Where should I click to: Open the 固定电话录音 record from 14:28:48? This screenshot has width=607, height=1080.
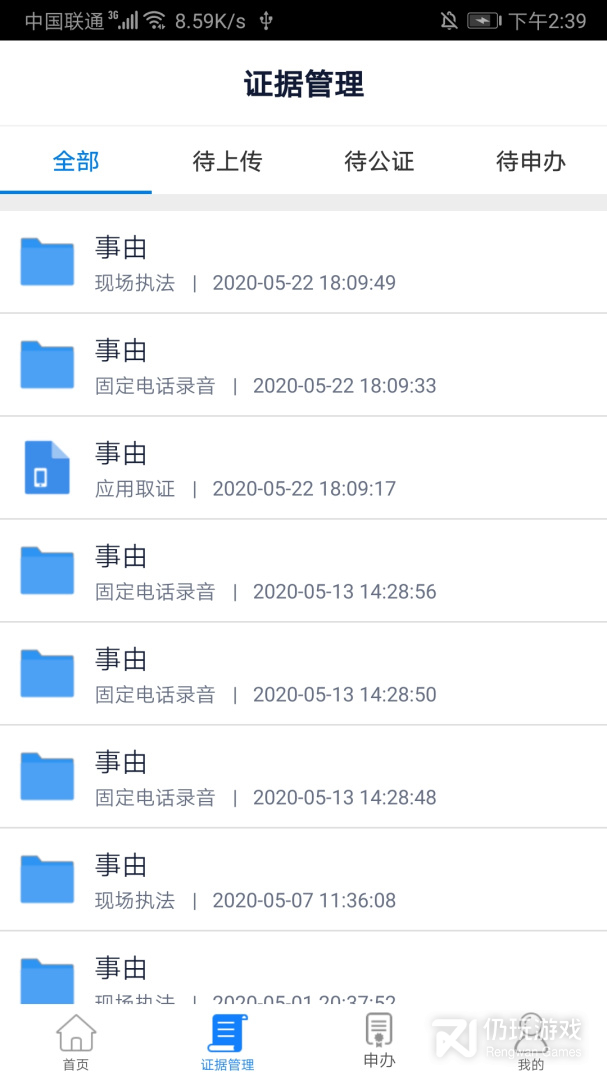tap(303, 776)
